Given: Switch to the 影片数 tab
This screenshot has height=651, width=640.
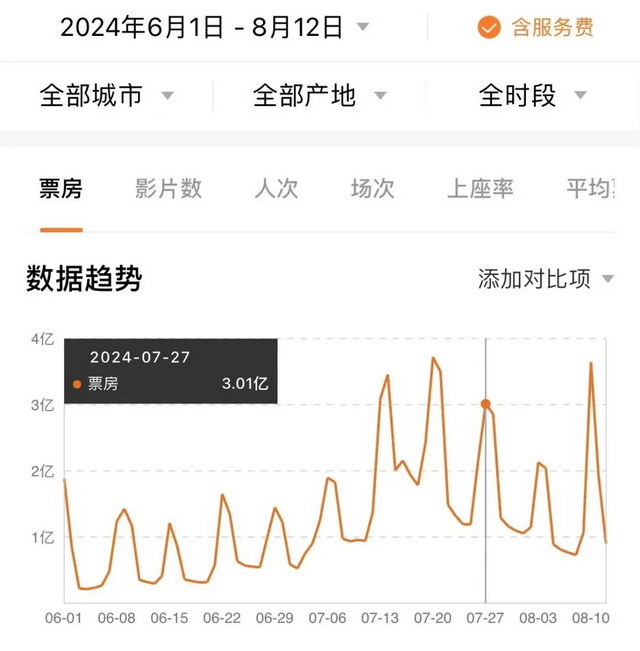Looking at the screenshot, I should point(168,188).
